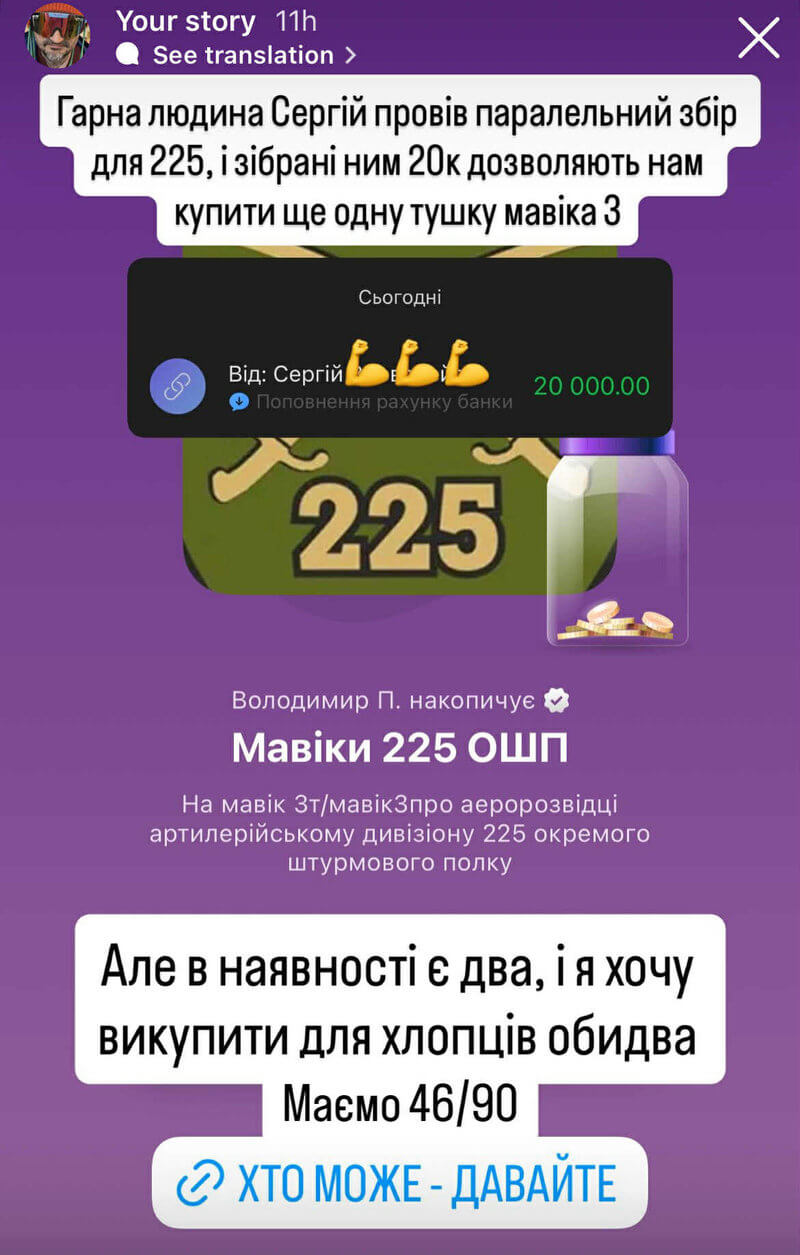Close the story viewer

pos(757,38)
